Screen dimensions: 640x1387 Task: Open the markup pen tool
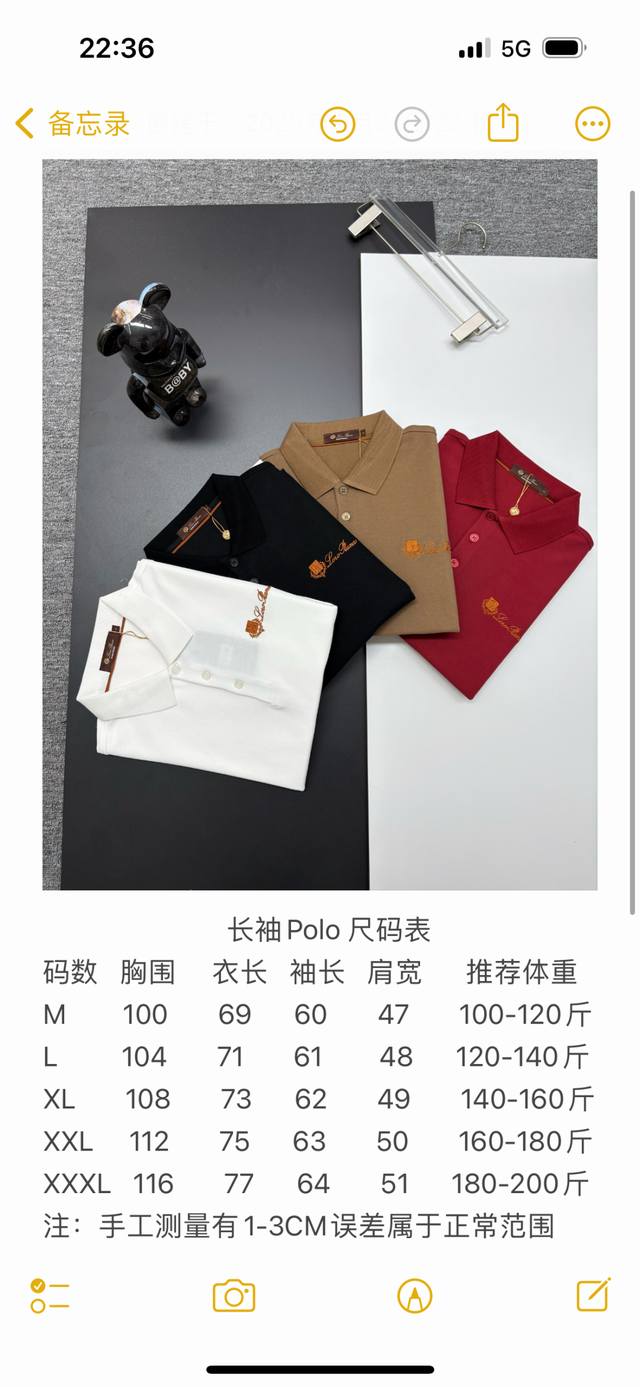414,1295
